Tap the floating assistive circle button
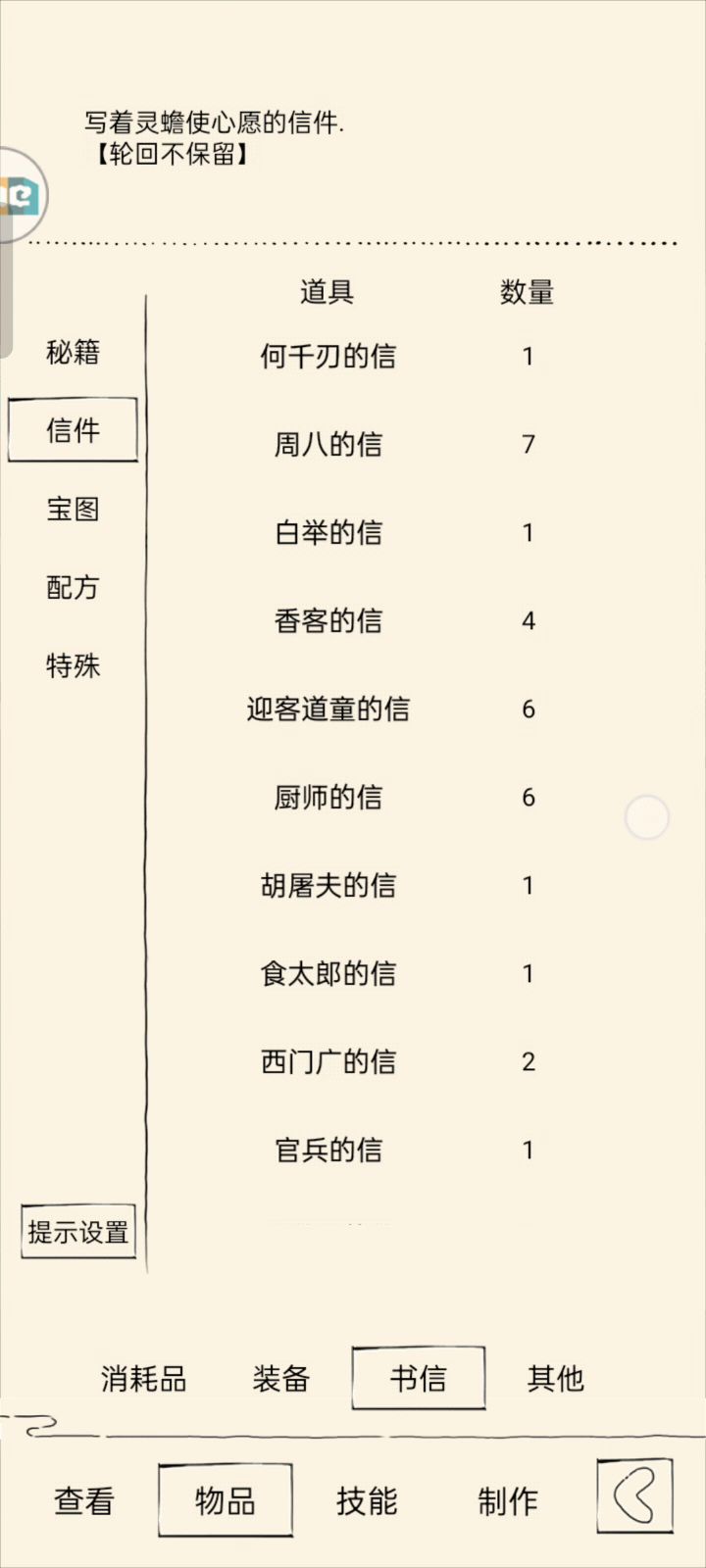The image size is (706, 1568). [x=647, y=817]
